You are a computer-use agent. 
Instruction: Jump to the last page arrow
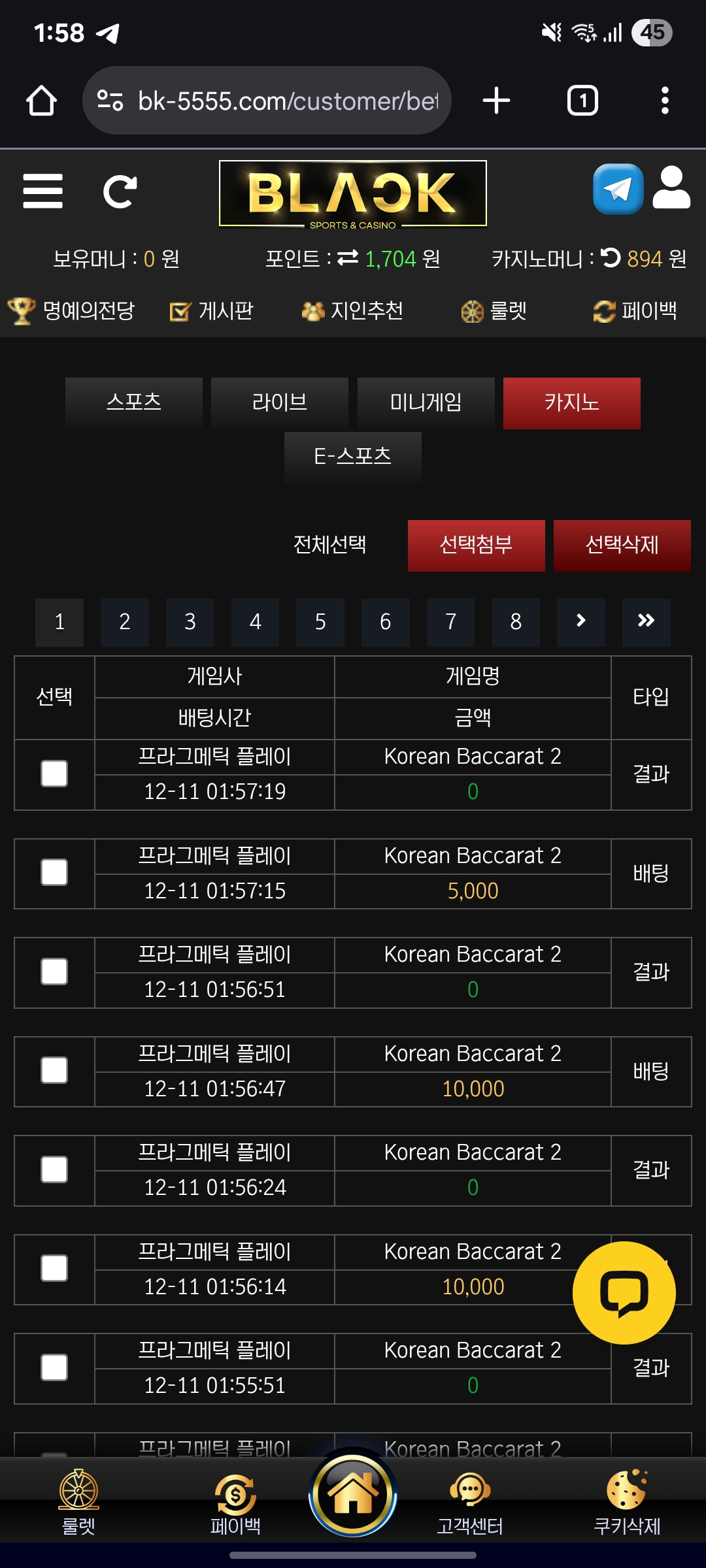tap(646, 622)
